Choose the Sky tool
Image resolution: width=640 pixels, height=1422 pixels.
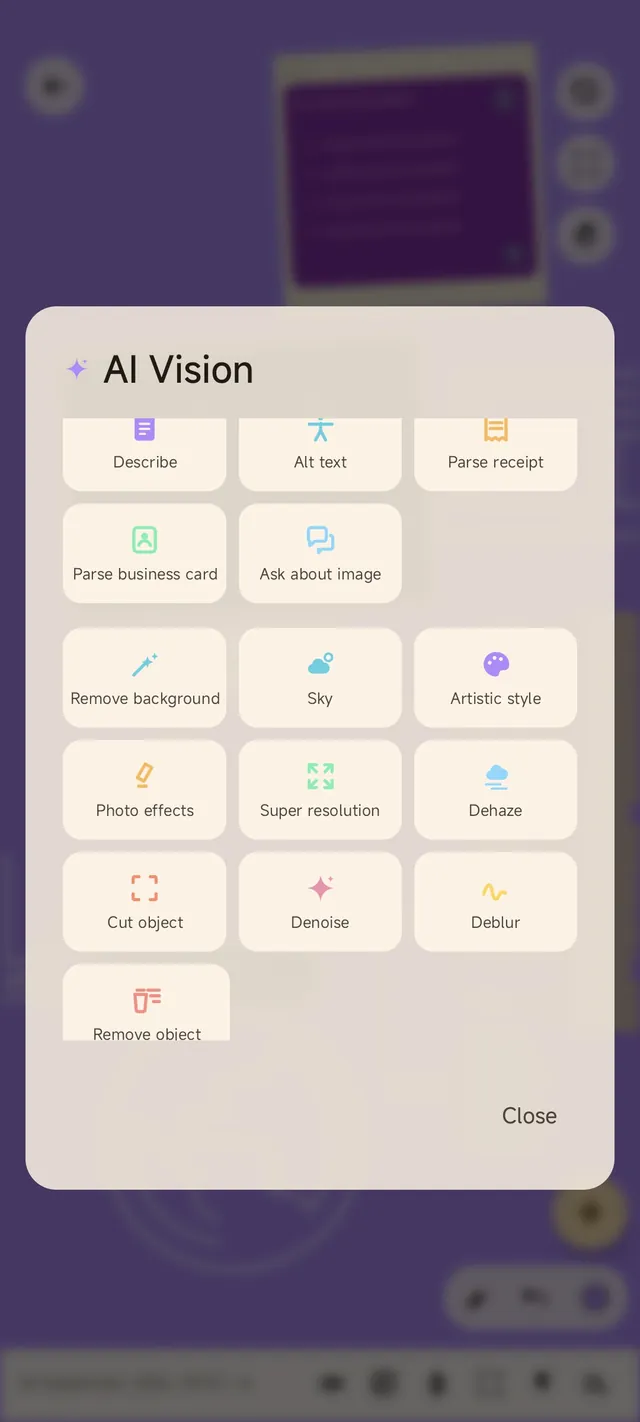point(320,678)
